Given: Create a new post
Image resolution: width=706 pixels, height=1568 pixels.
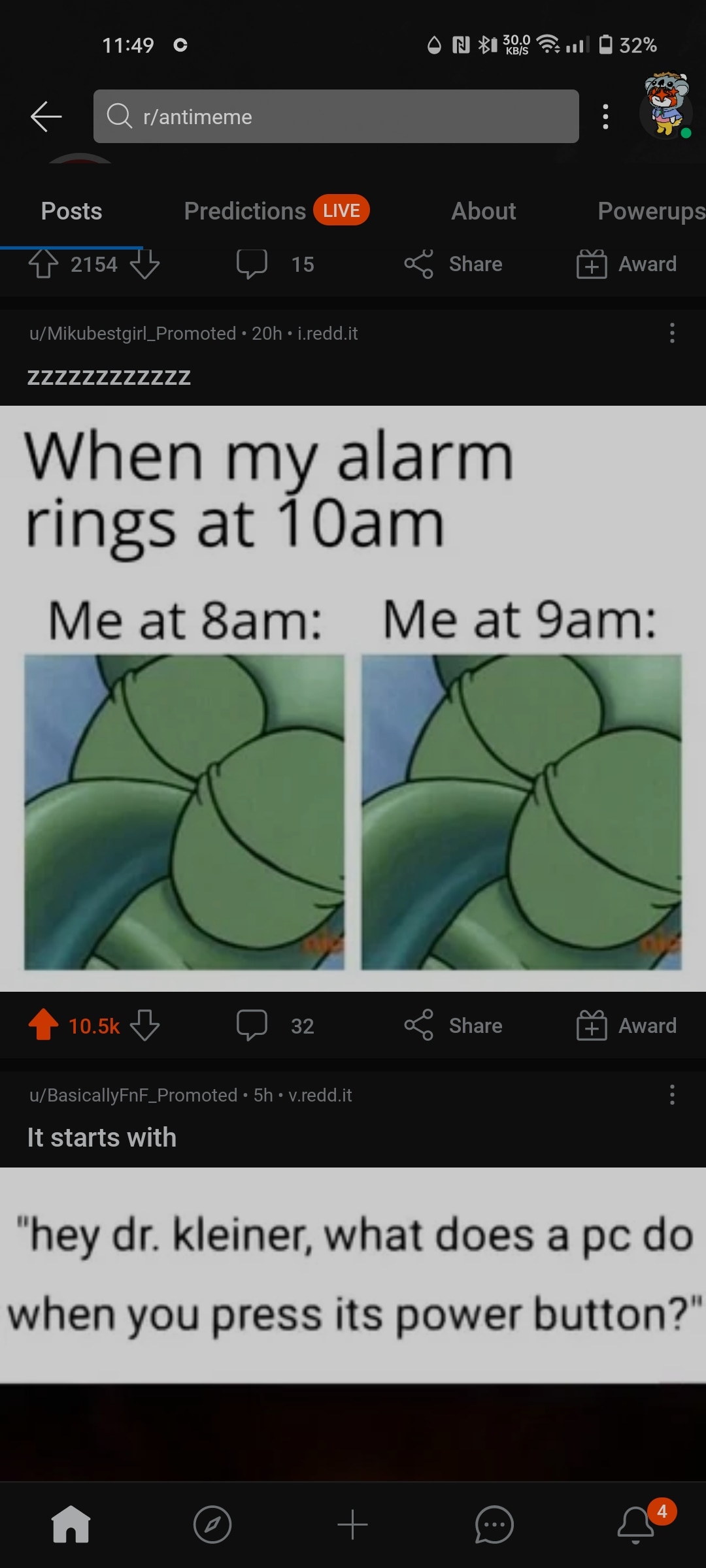Looking at the screenshot, I should [x=353, y=1524].
